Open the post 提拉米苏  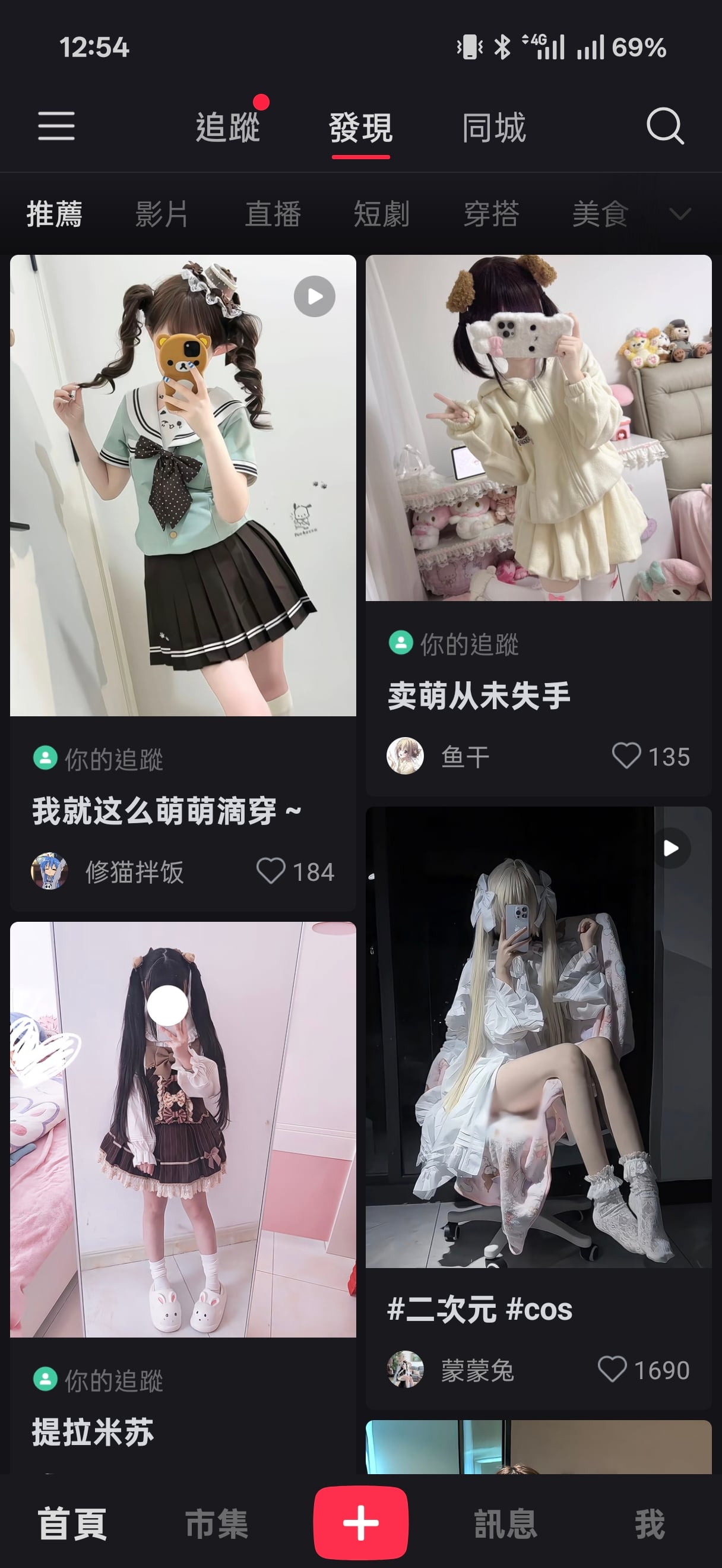(182, 1129)
